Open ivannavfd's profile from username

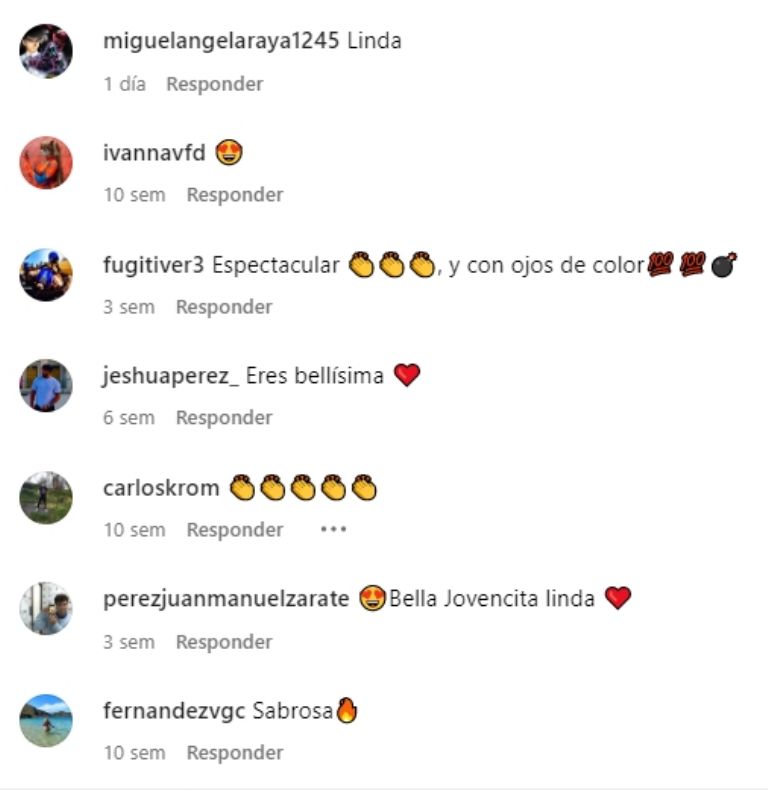[154, 153]
